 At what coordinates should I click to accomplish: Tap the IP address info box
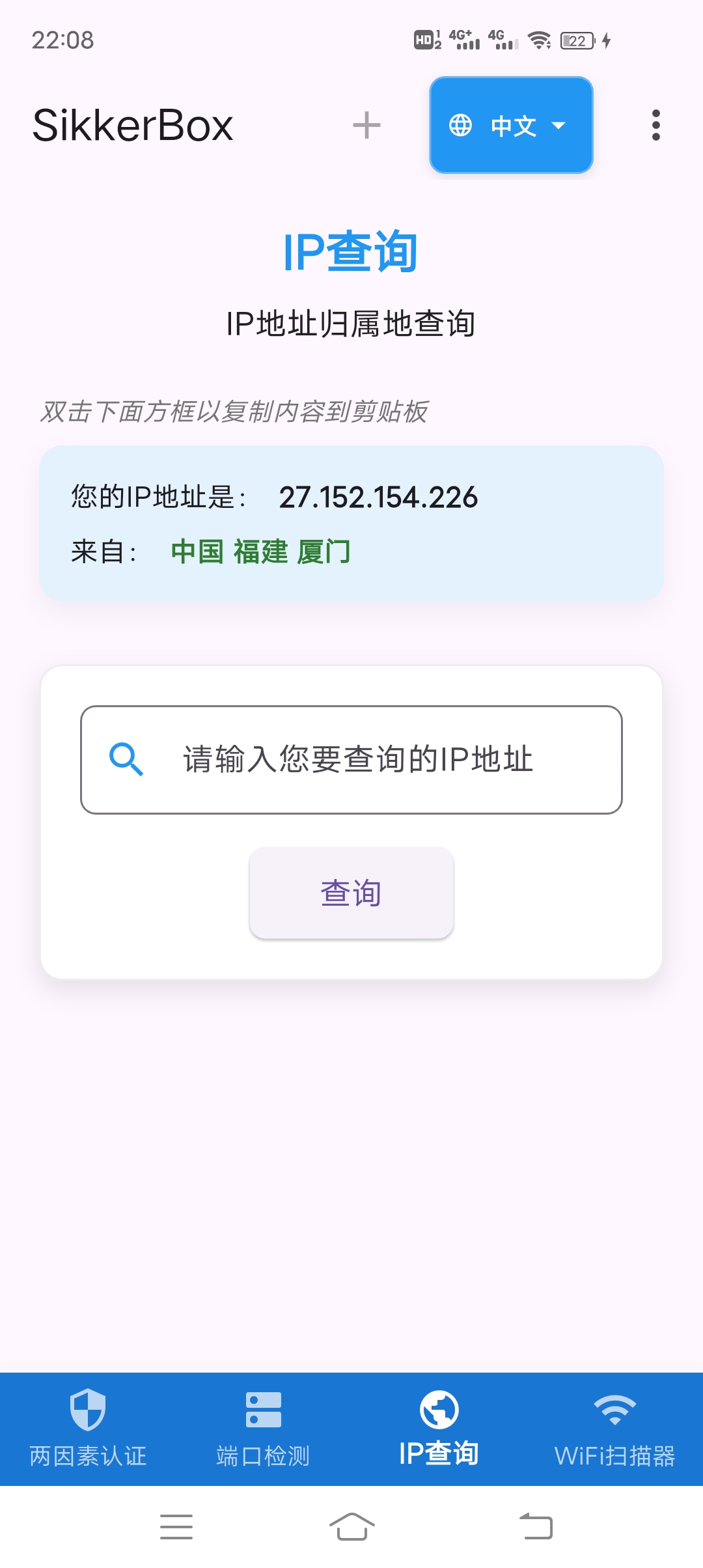(x=351, y=524)
